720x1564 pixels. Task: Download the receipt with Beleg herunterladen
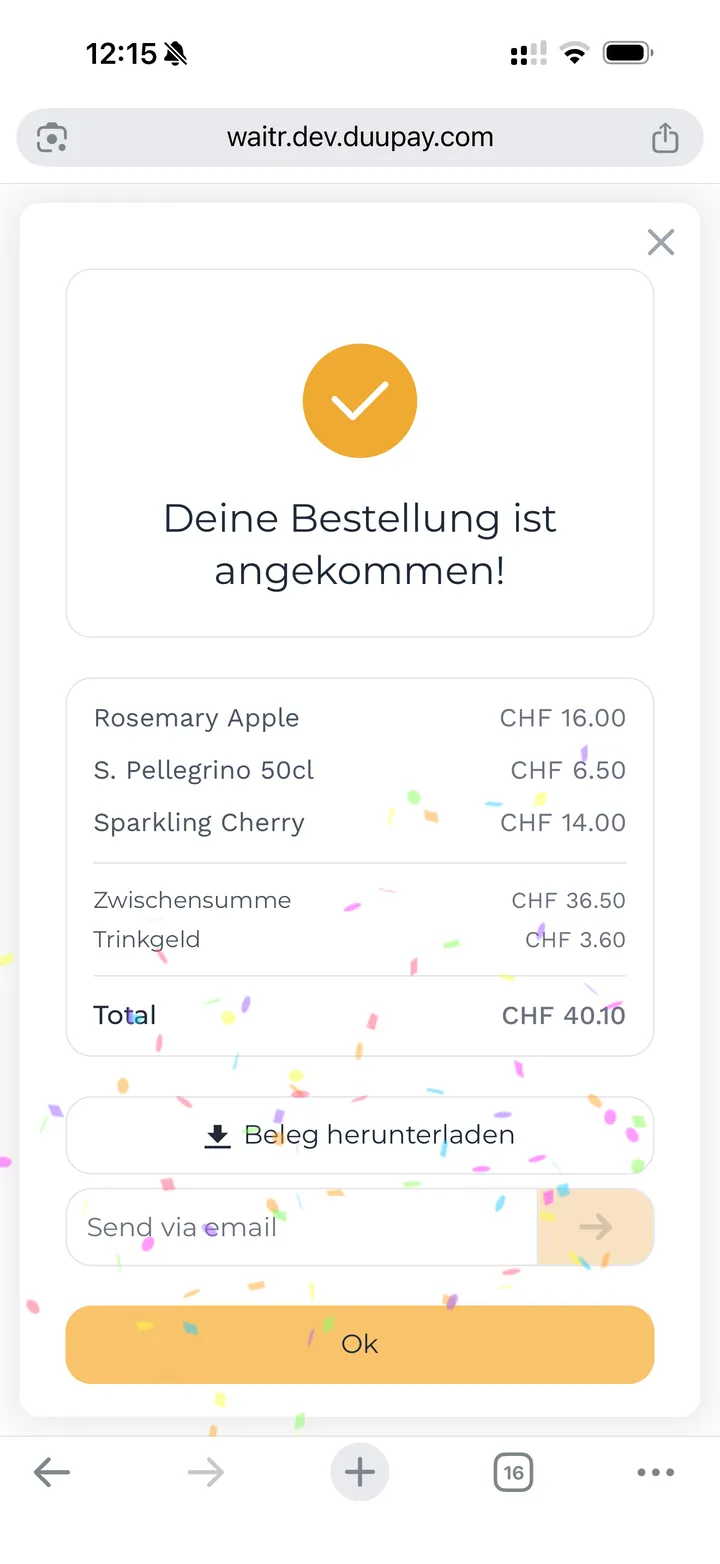tap(360, 1135)
